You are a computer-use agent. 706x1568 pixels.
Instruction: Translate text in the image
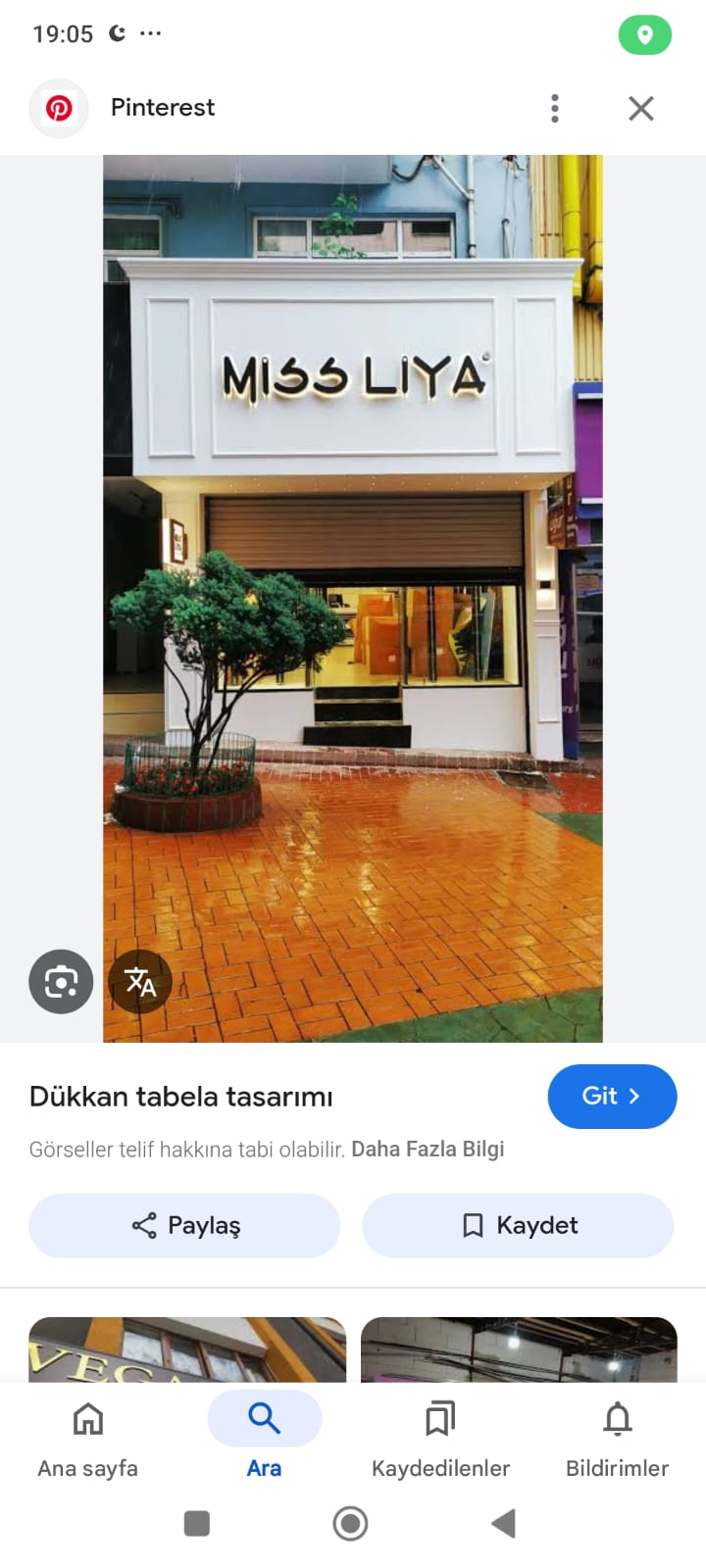[x=140, y=981]
